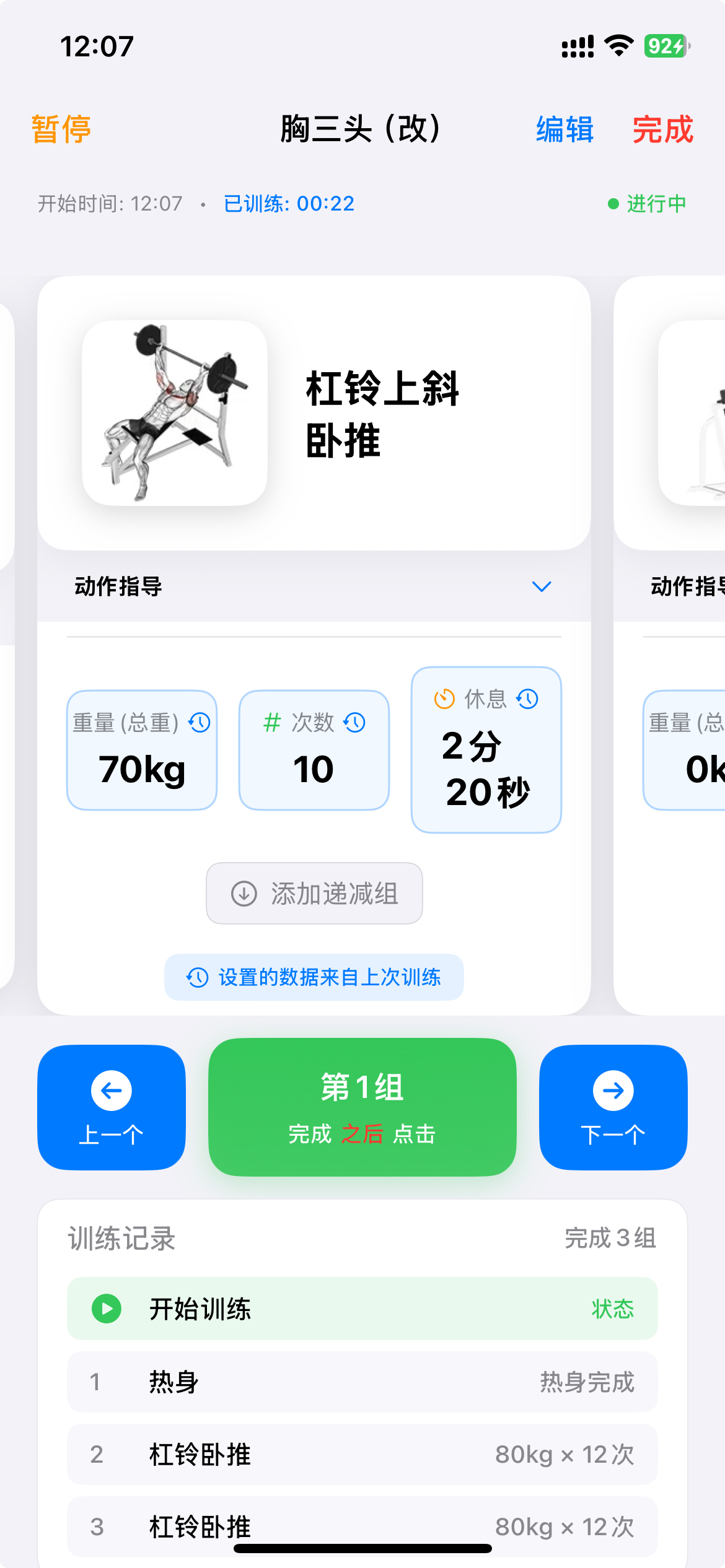Tap the 70kg weight value field
The width and height of the screenshot is (725, 1568).
(x=141, y=768)
